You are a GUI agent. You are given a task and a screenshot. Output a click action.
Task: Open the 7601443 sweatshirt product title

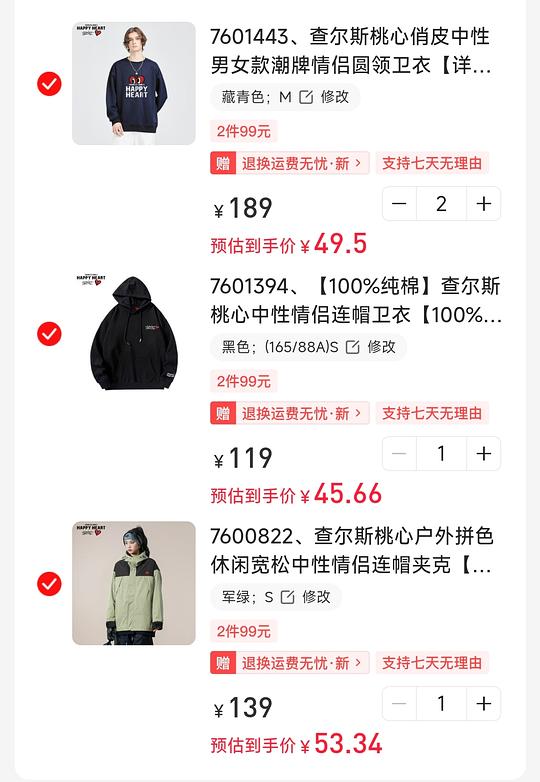pyautogui.click(x=351, y=51)
